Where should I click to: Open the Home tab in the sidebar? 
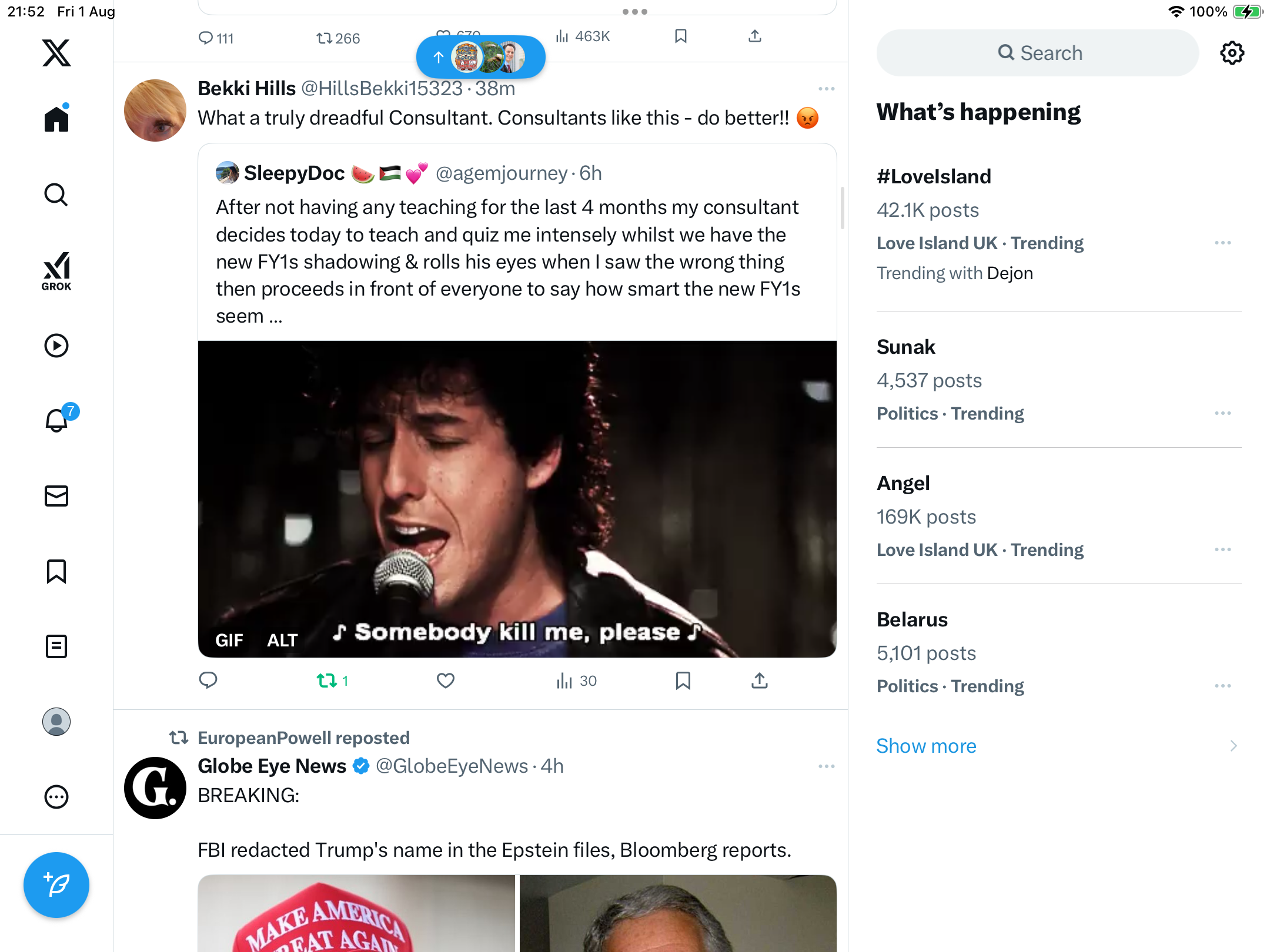[56, 119]
